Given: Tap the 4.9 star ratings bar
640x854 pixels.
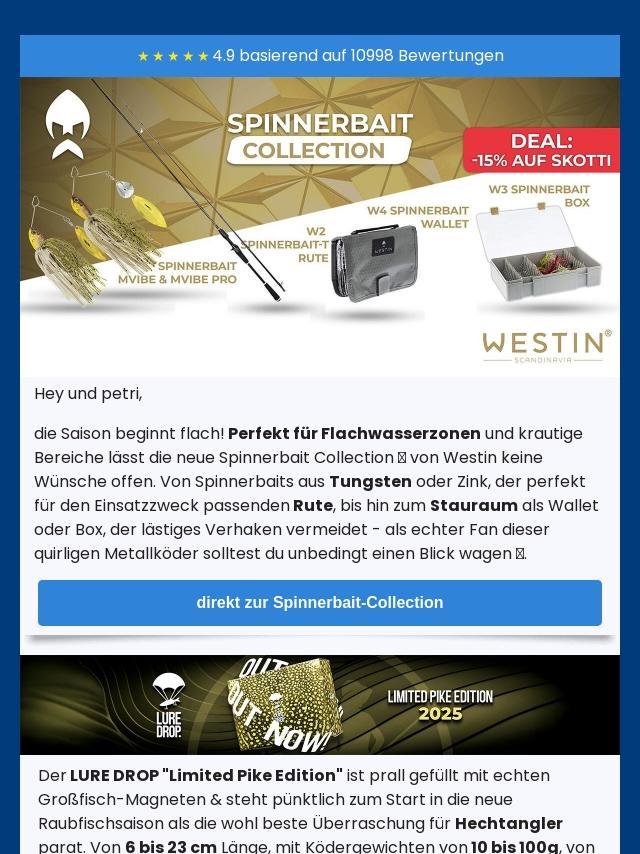Looking at the screenshot, I should coord(320,56).
